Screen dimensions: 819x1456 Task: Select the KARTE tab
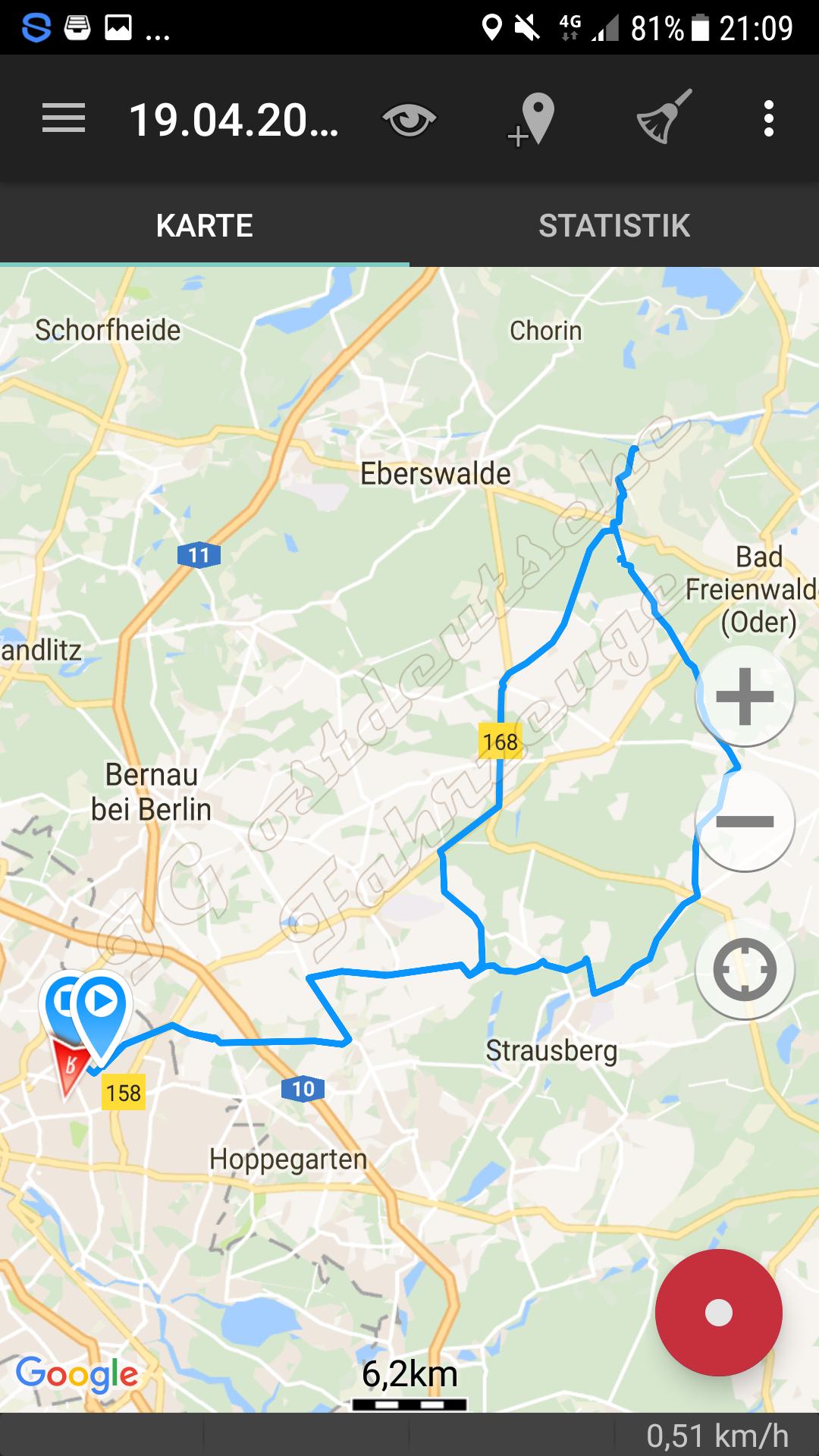pyautogui.click(x=205, y=225)
